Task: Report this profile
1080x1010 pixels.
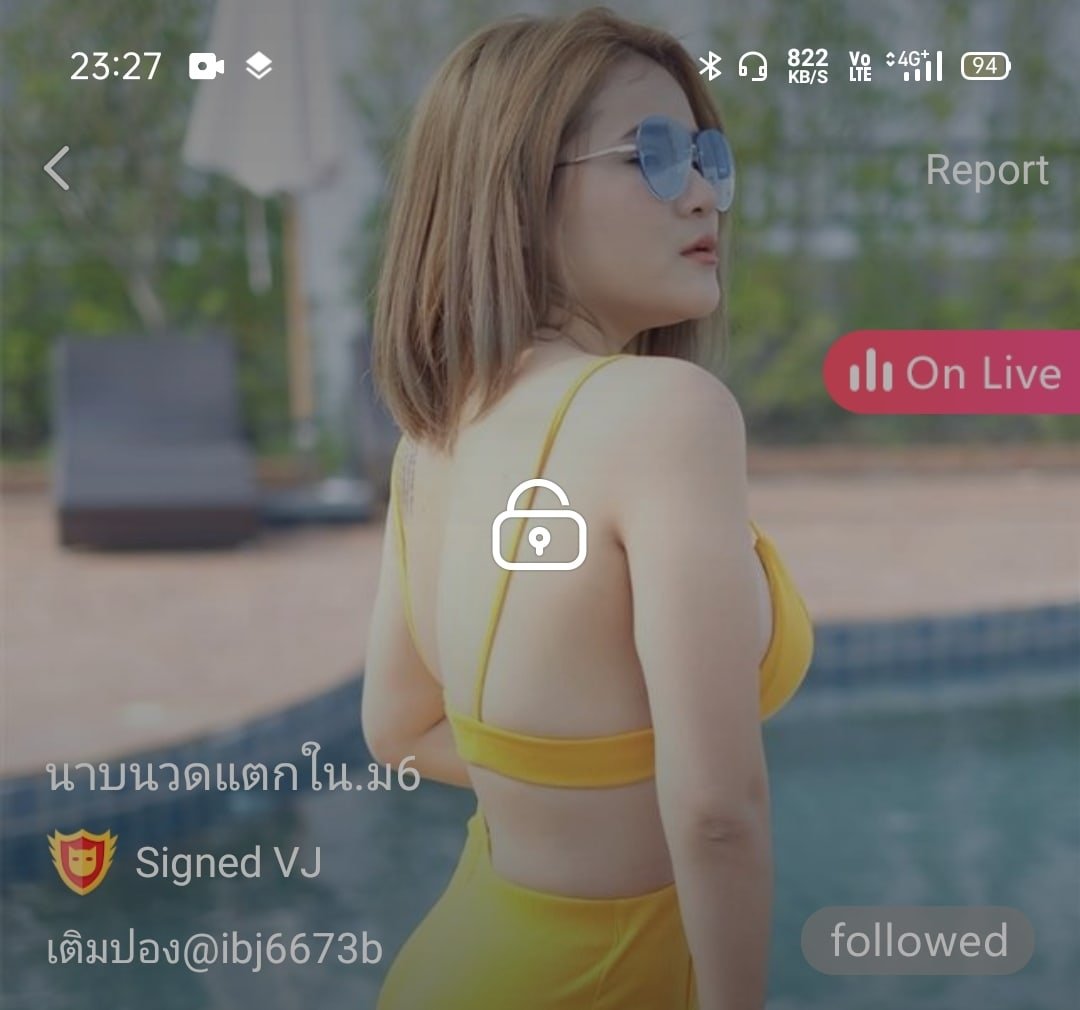Action: point(986,170)
